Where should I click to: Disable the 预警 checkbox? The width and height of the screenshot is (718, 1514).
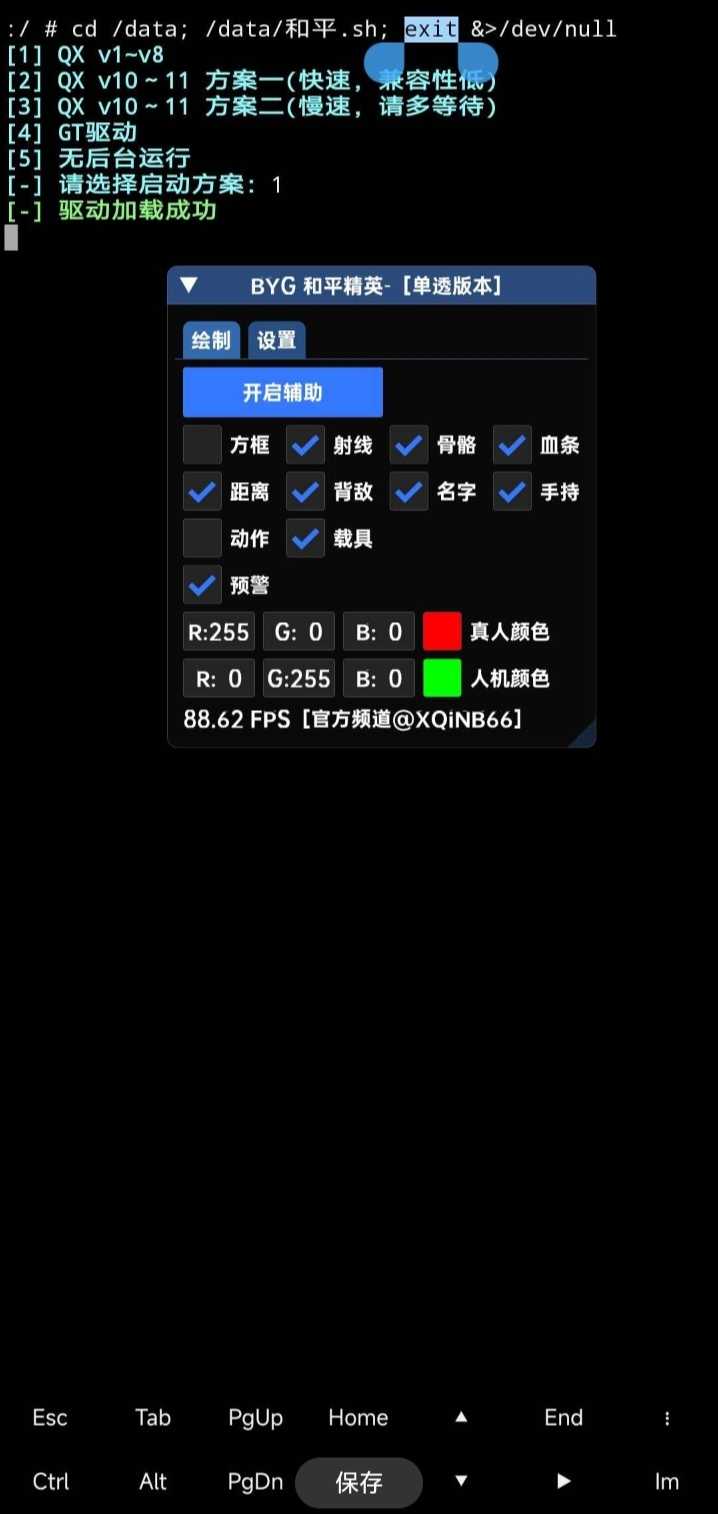(202, 585)
